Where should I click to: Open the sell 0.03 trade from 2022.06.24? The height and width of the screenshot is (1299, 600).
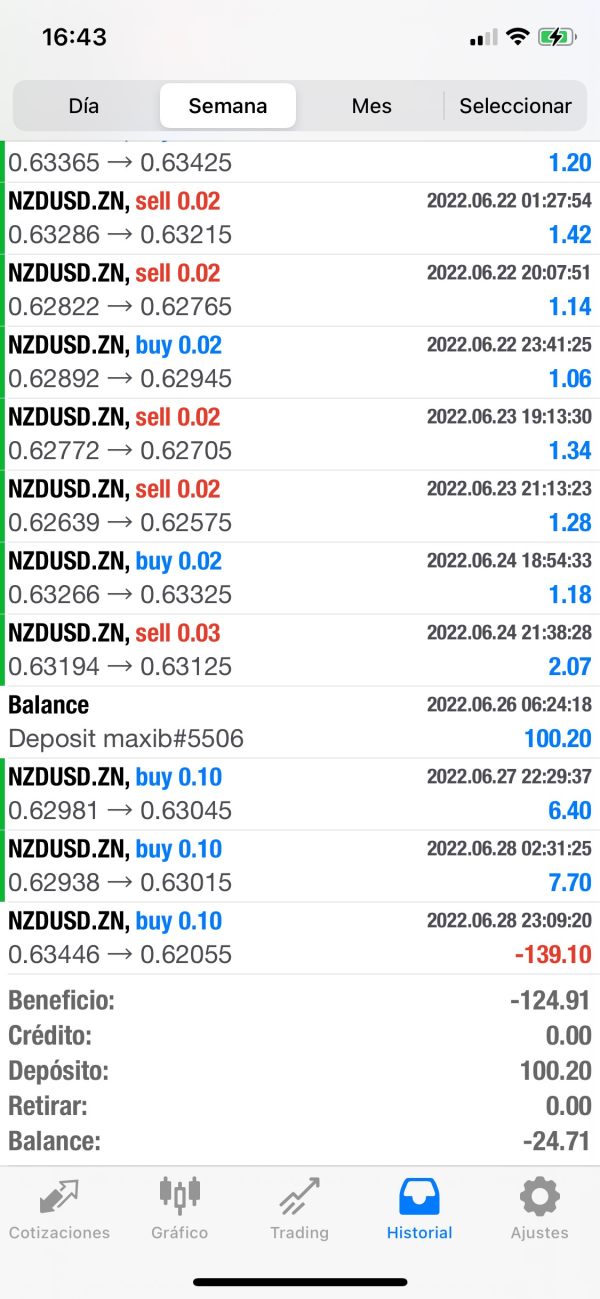click(300, 650)
